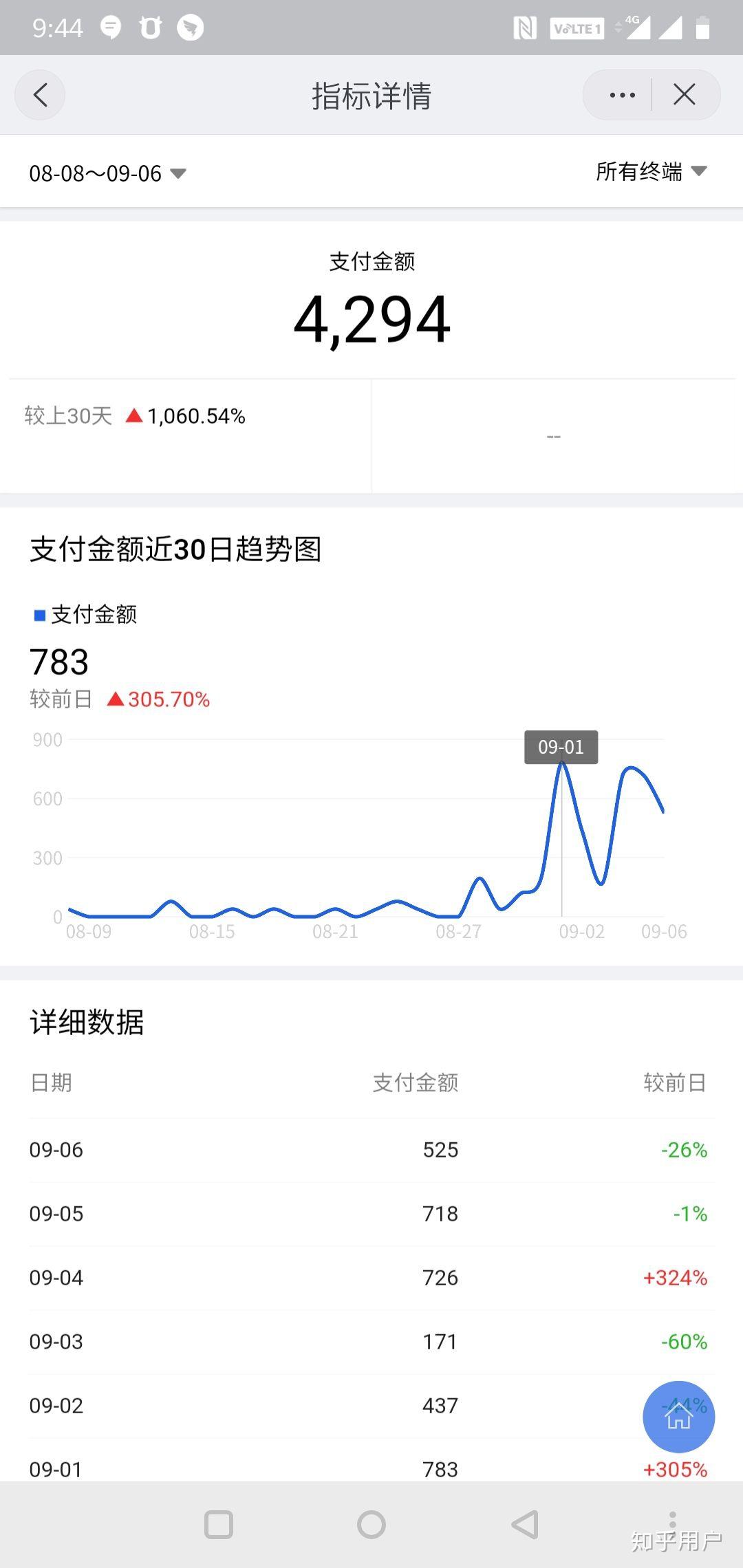Tap the blue floating home button
743x1568 pixels.
[x=678, y=1417]
